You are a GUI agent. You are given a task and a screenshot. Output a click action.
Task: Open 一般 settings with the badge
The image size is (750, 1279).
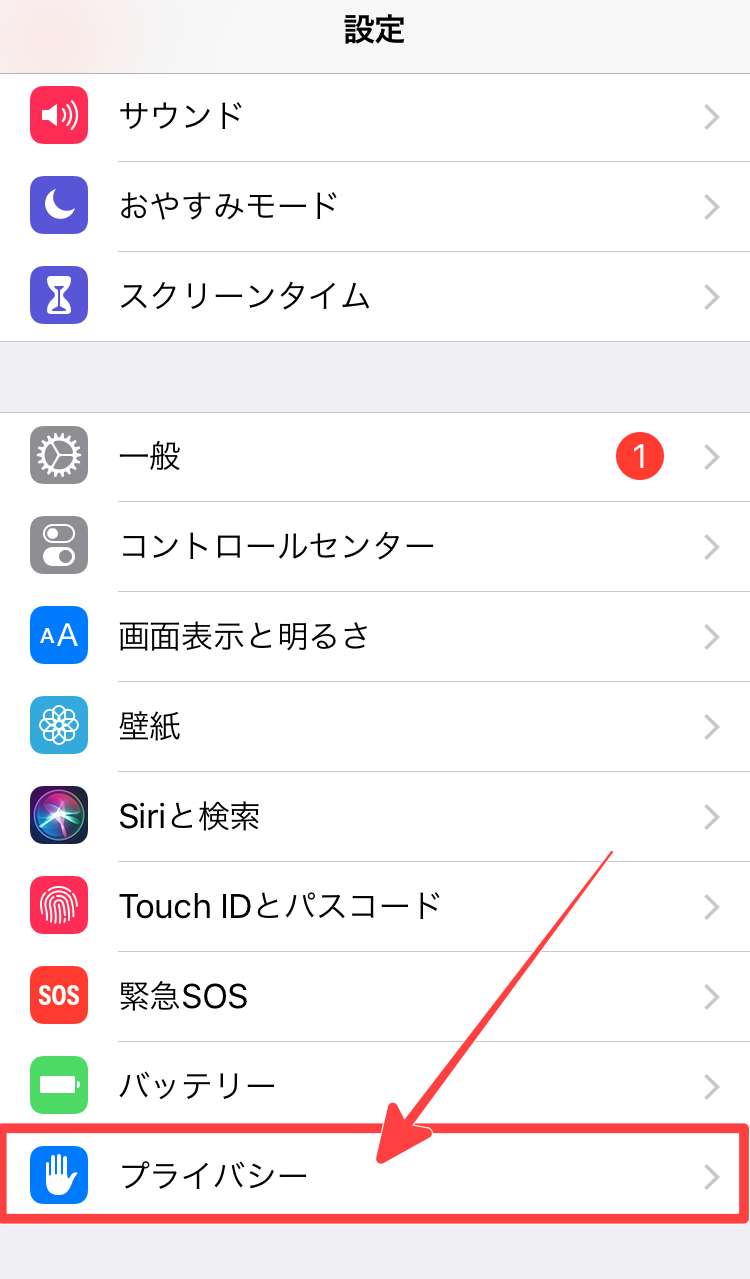pyautogui.click(x=375, y=457)
